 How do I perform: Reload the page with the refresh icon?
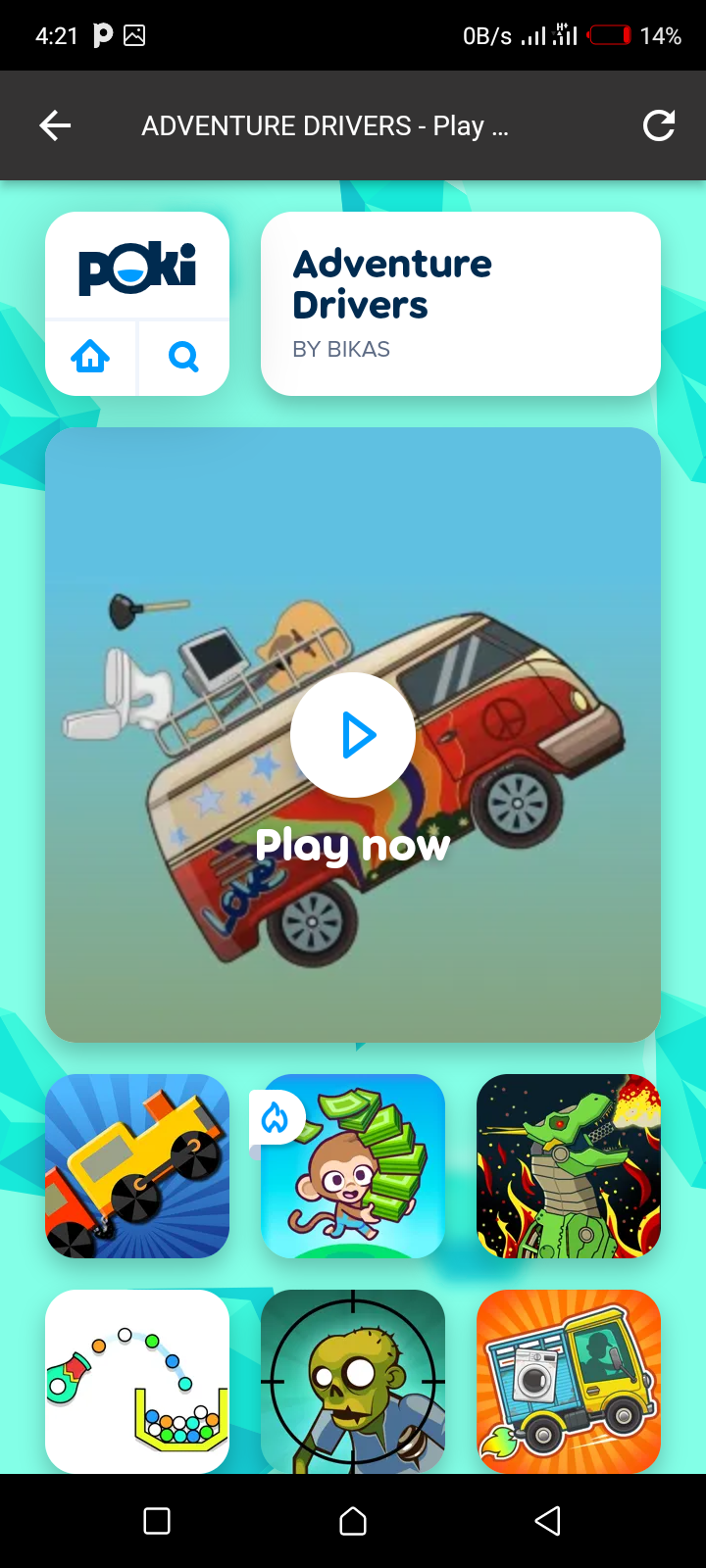659,125
